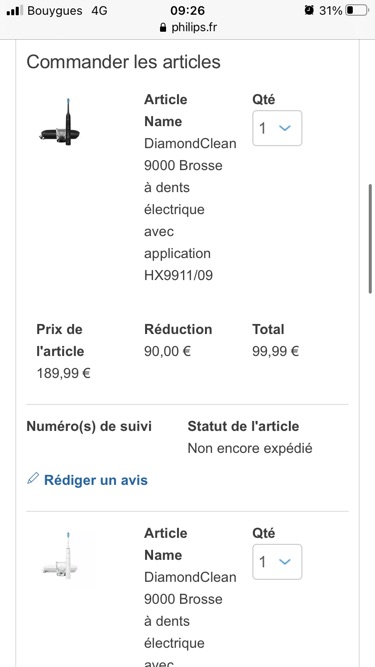Image resolution: width=375 pixels, height=667 pixels.
Task: Tap the Rédiger un avis link
Action: (87, 480)
